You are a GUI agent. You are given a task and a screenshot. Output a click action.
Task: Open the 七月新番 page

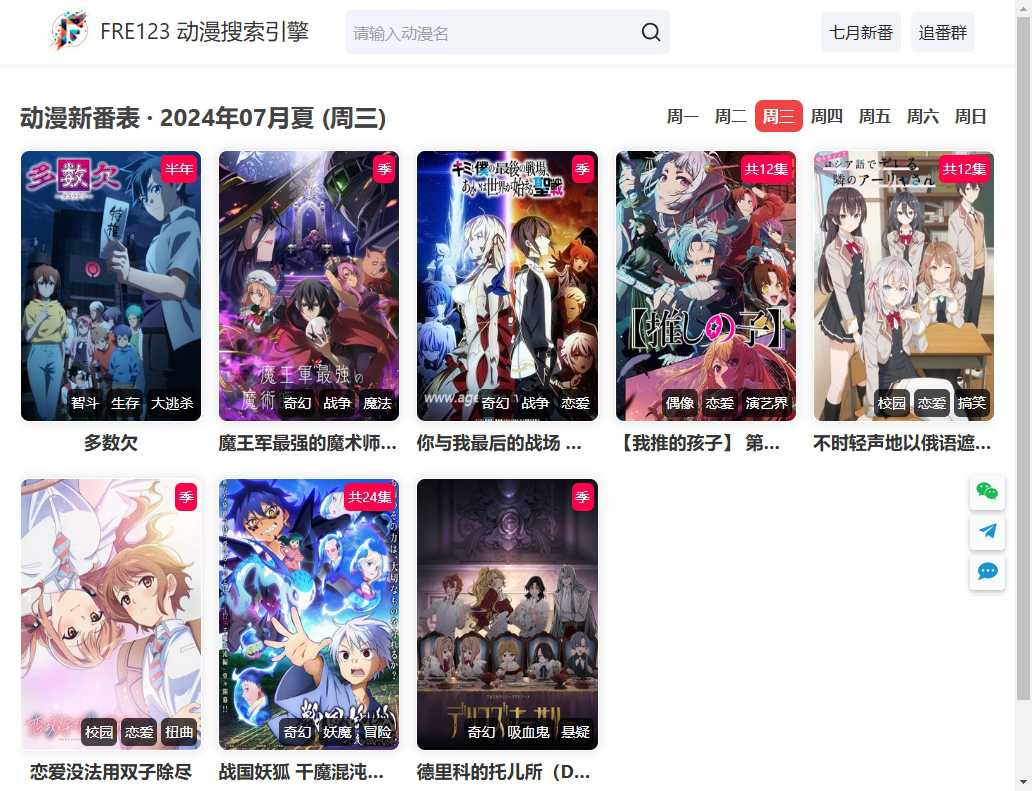861,33
